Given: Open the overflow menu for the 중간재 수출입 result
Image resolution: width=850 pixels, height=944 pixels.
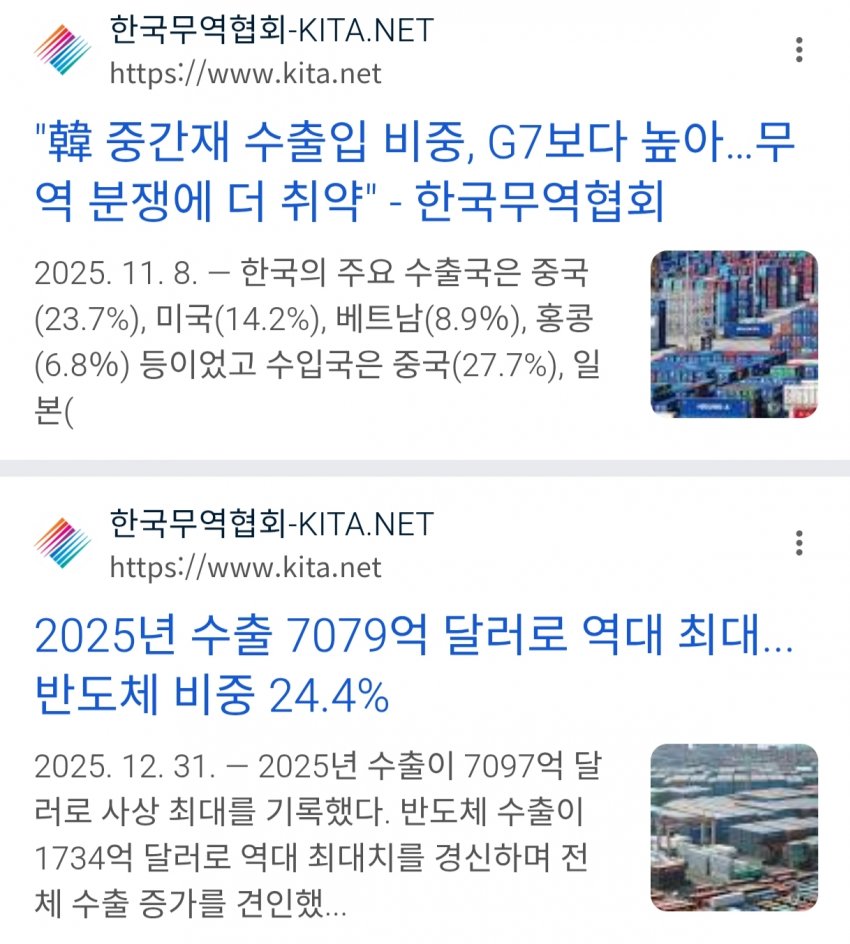Looking at the screenshot, I should (799, 50).
